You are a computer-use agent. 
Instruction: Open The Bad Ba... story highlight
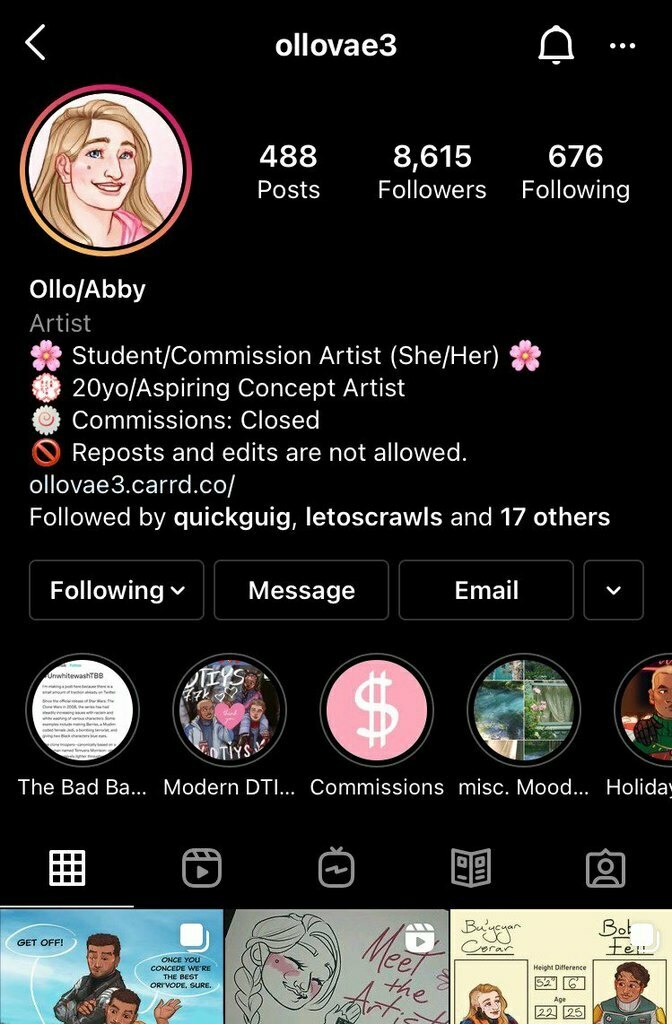coord(82,710)
